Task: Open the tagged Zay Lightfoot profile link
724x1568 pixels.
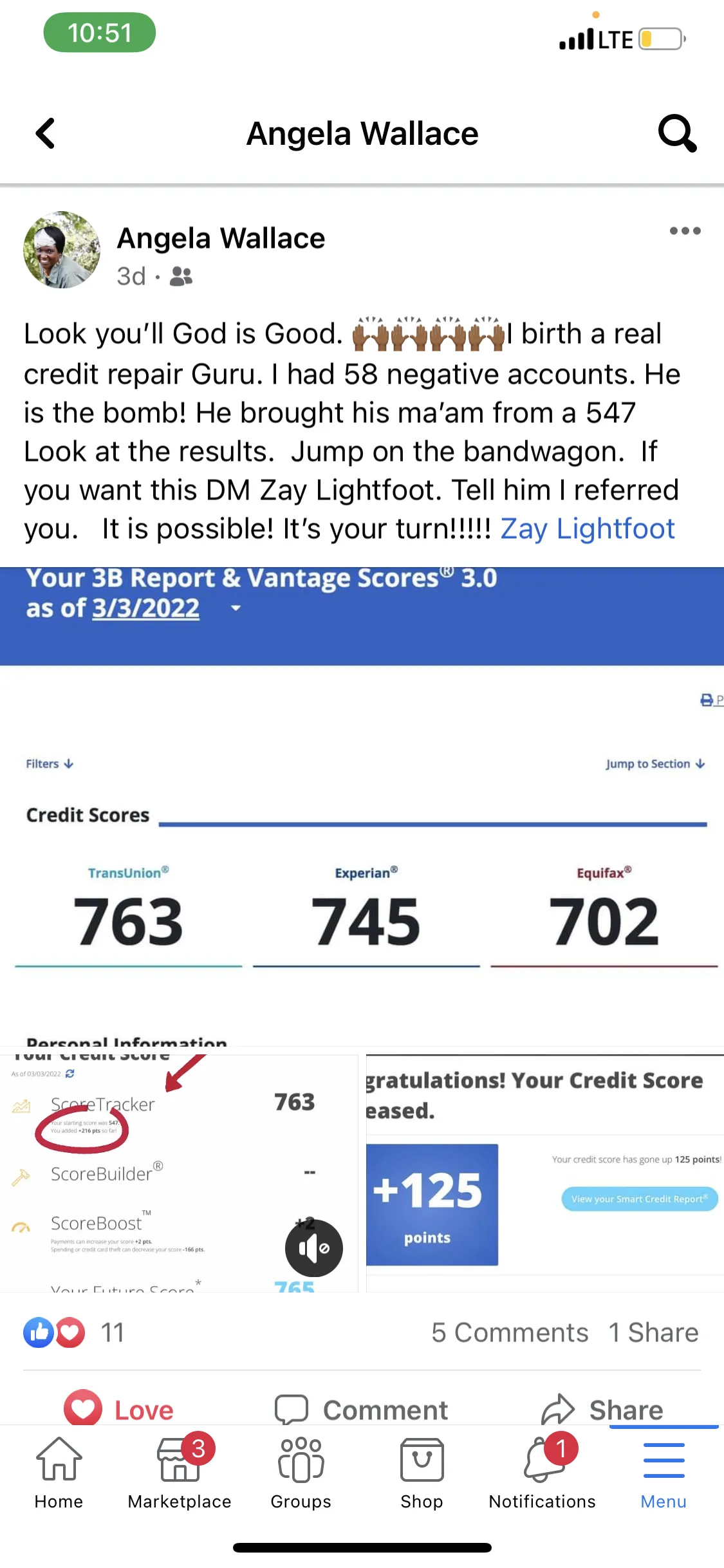Action: click(x=587, y=529)
